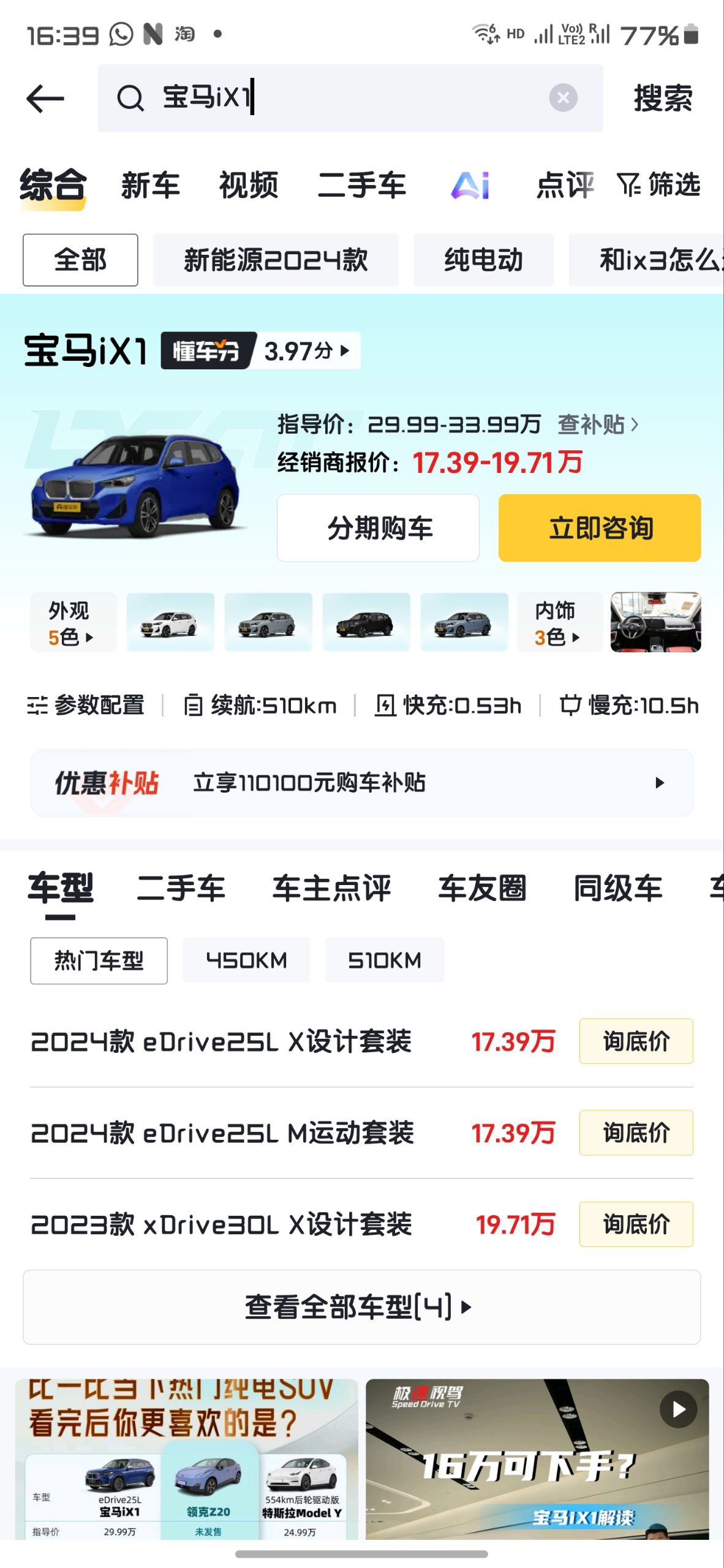This screenshot has width=724, height=1568.
Task: Clear the search text 宝马iX1
Action: (563, 98)
